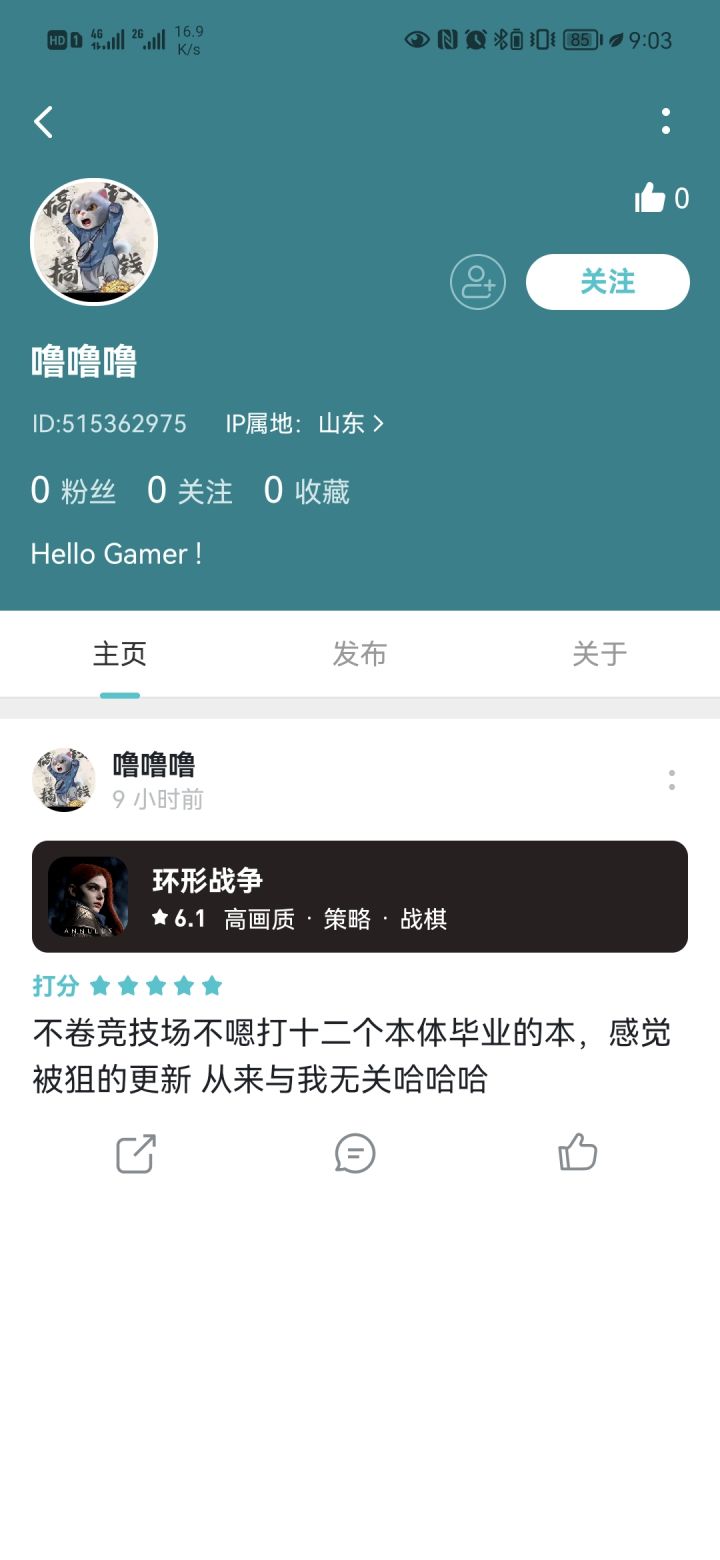720x1560 pixels.
Task: Toggle follow with the 关注 button
Action: click(x=608, y=282)
